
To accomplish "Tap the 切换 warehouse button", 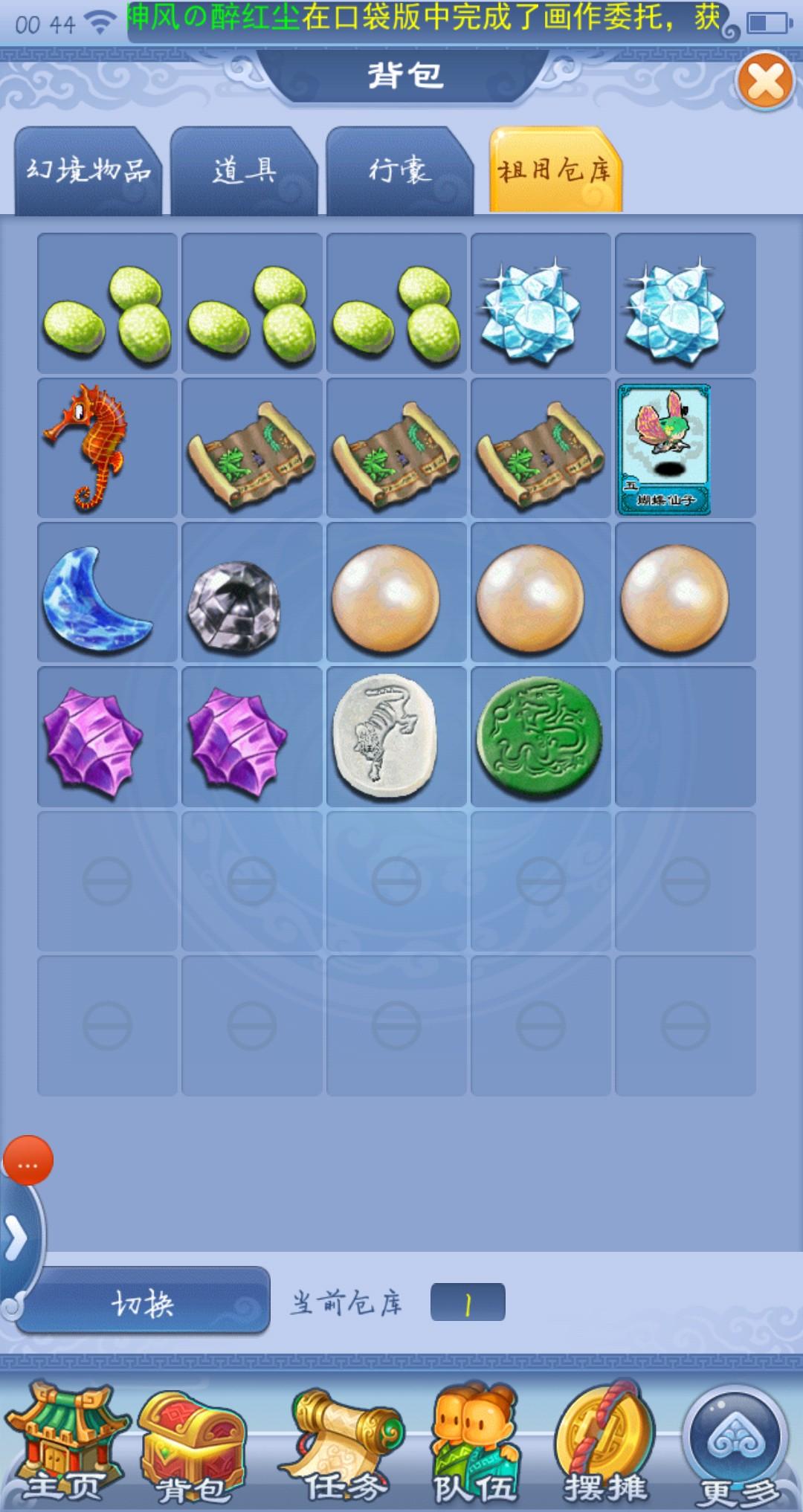I will click(x=143, y=1303).
